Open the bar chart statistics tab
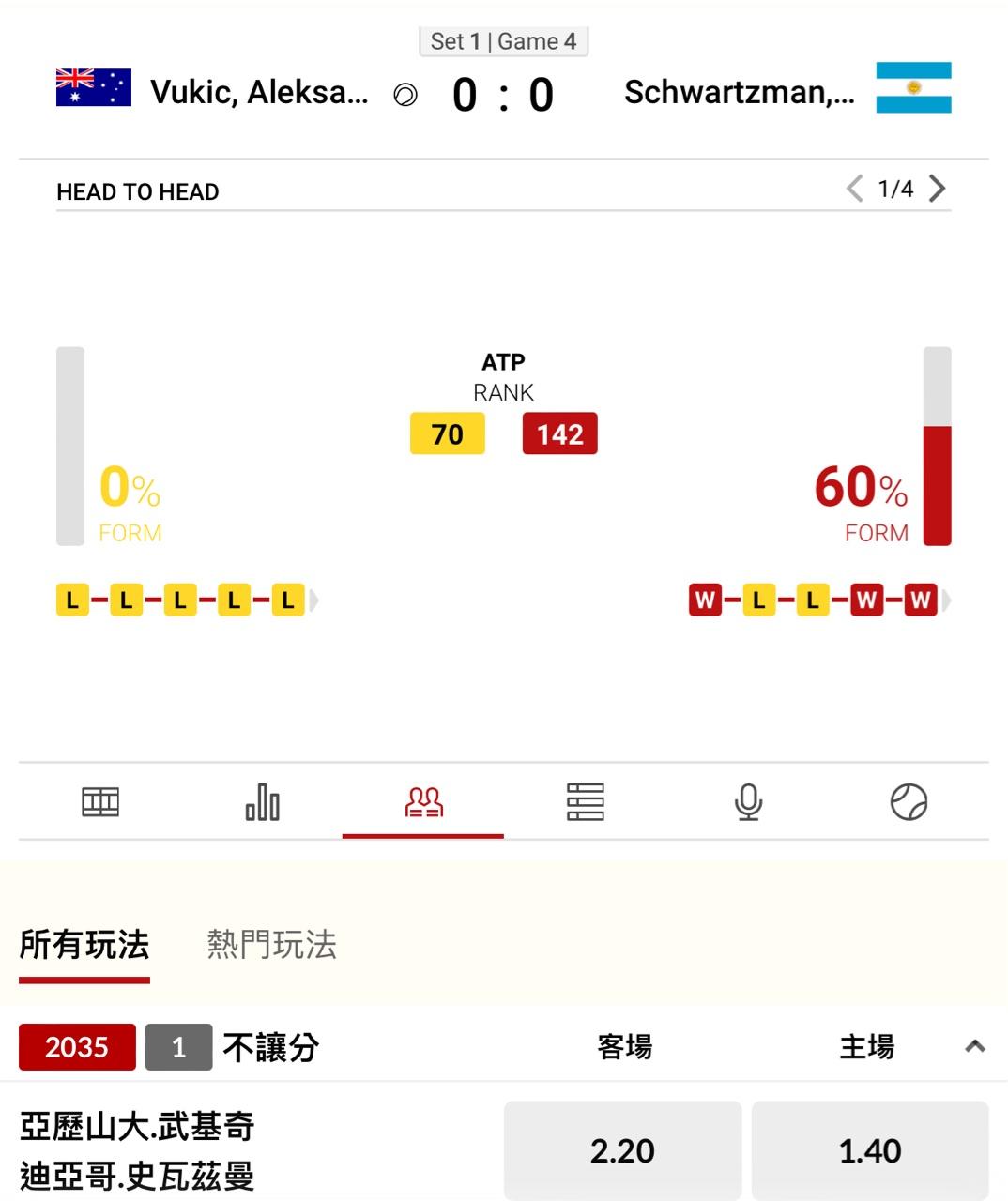 tap(262, 802)
